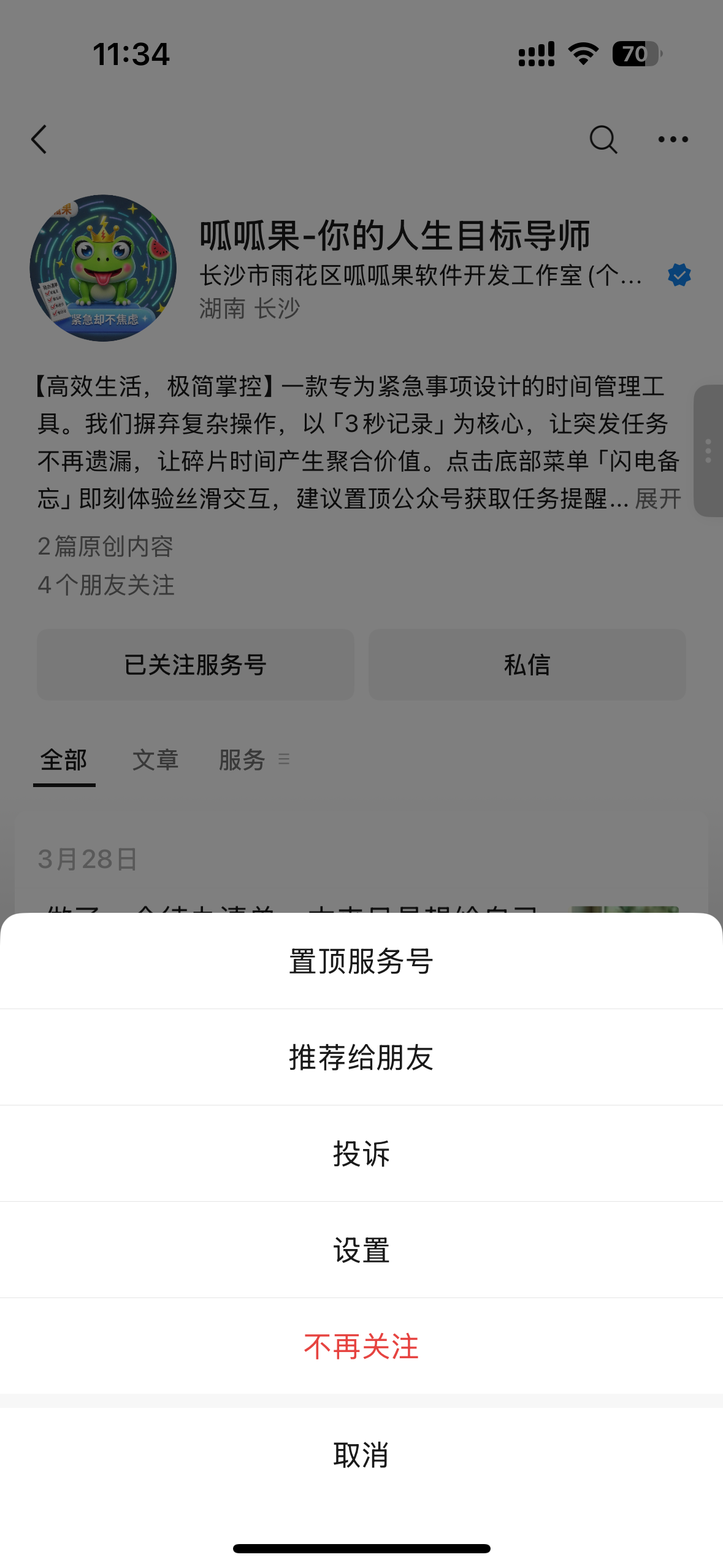Unfollow with 不再关注
This screenshot has width=723, height=1568.
click(361, 1347)
